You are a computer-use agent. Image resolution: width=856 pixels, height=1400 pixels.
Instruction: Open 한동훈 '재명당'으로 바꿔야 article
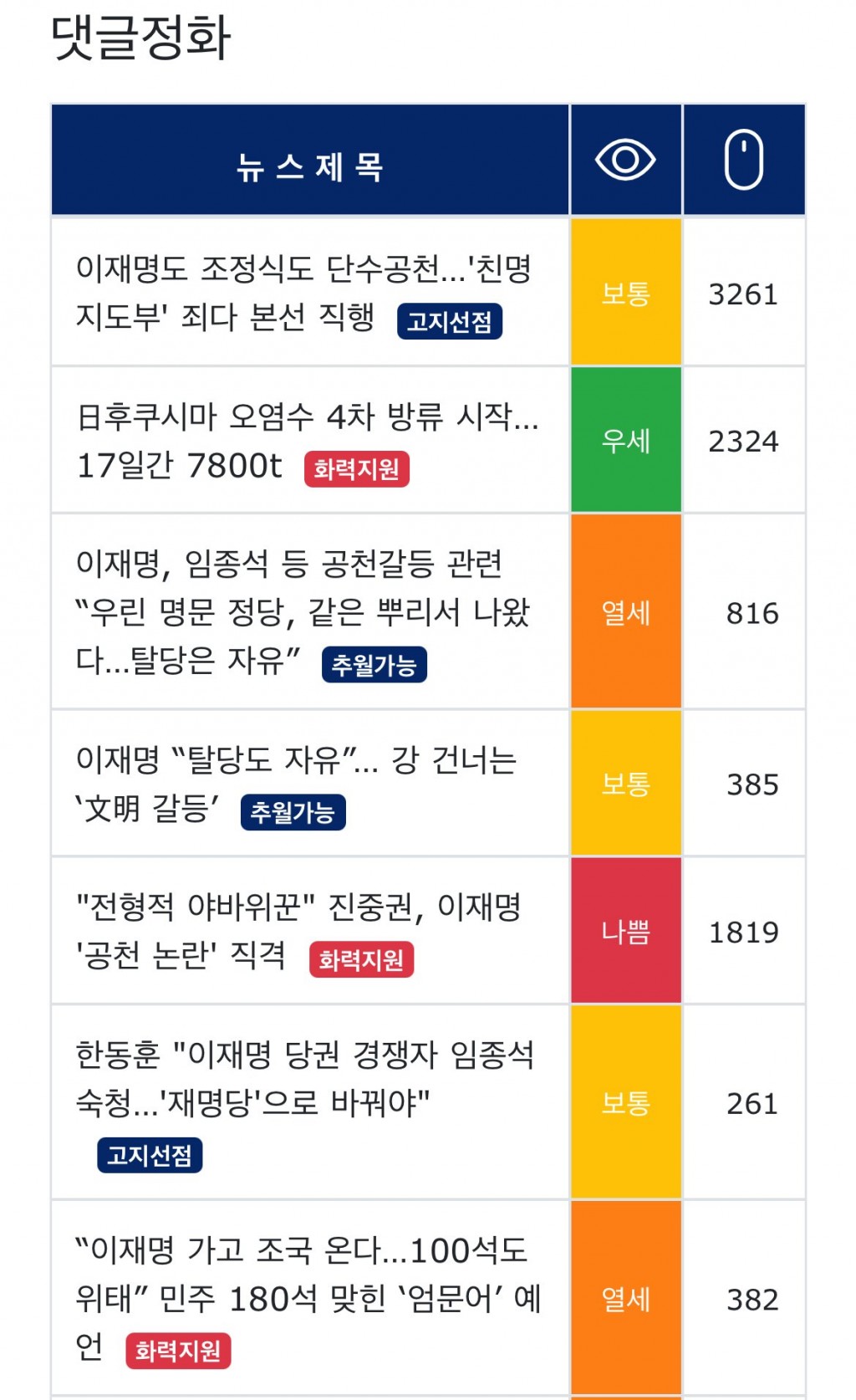click(304, 1102)
